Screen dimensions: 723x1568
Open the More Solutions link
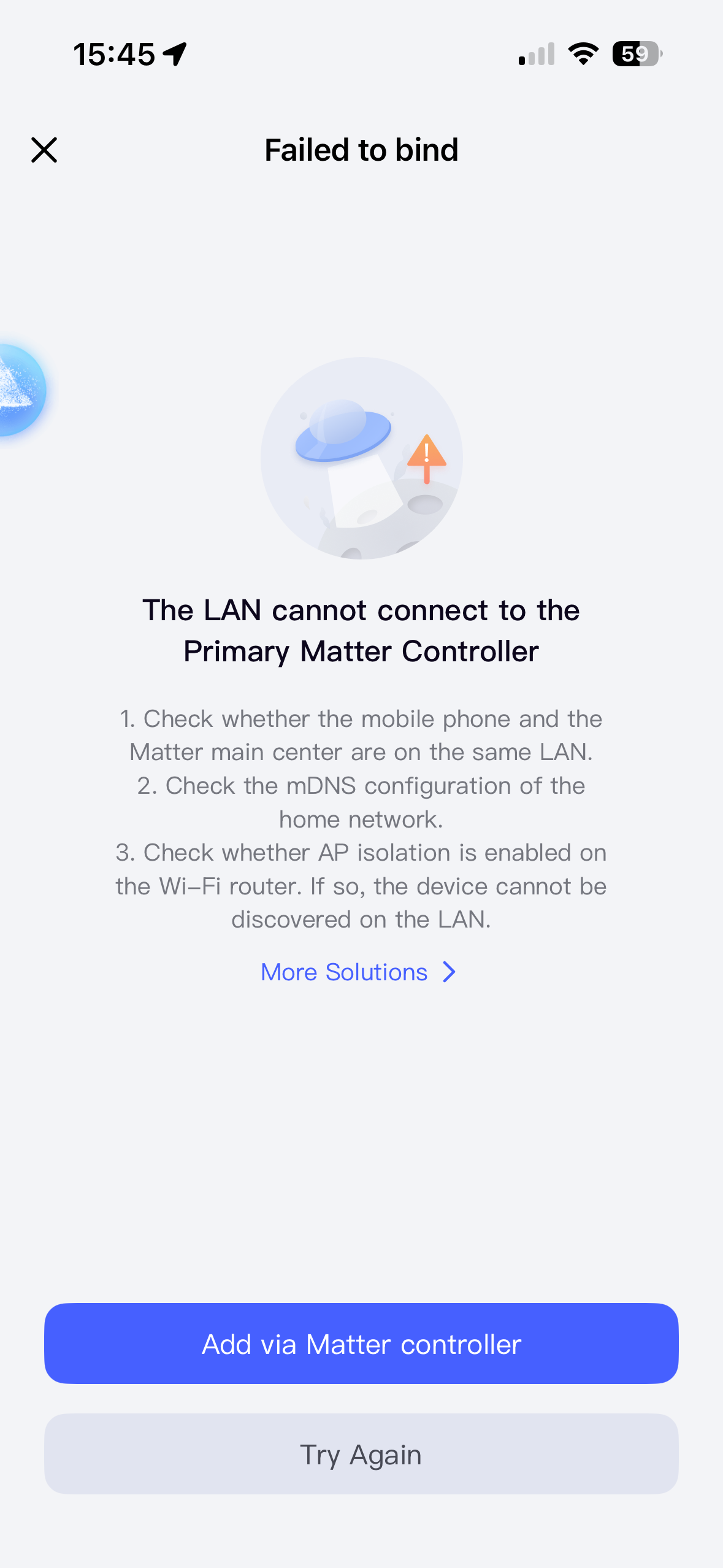358,972
